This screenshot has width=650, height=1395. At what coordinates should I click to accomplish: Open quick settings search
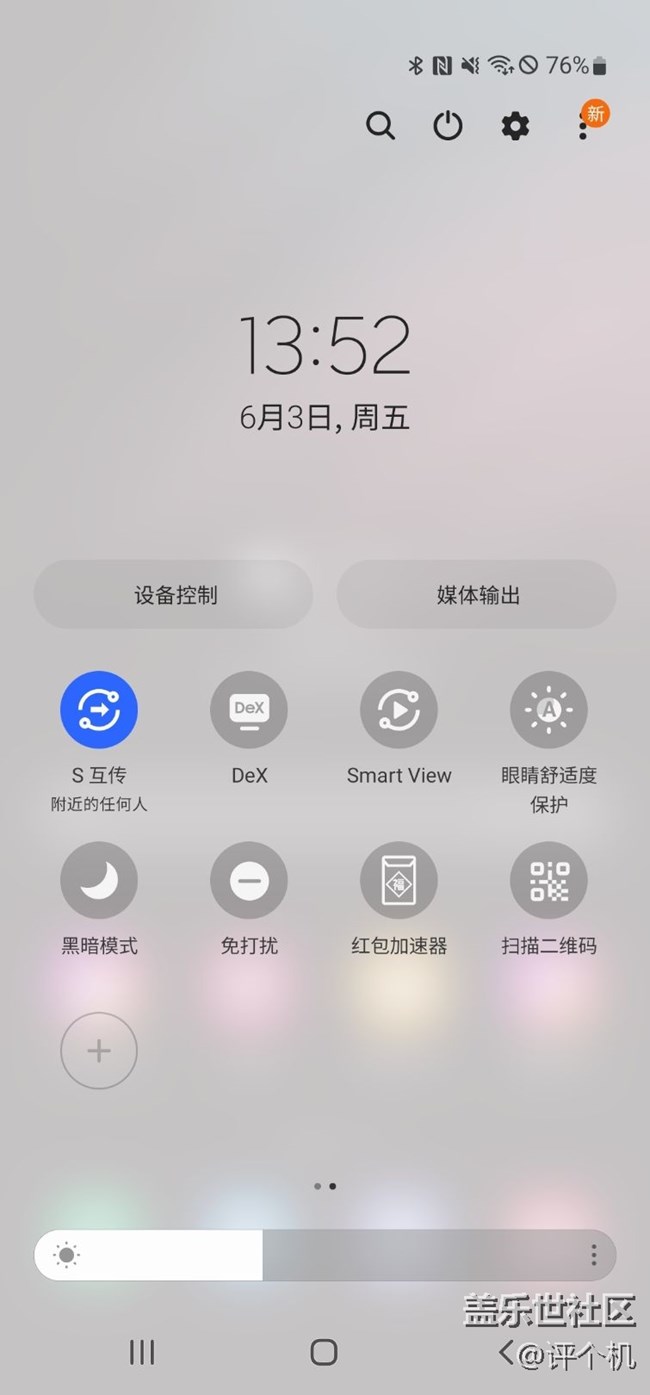[380, 126]
